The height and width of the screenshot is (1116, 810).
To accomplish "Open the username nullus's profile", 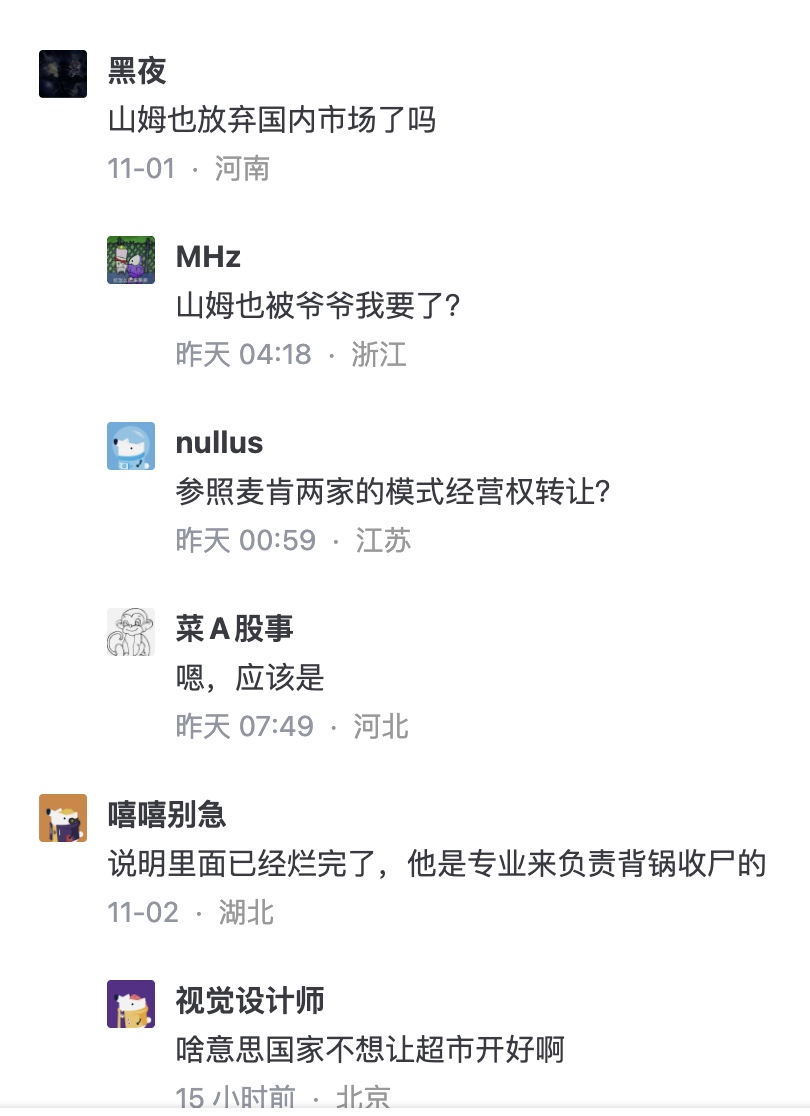I will [219, 443].
